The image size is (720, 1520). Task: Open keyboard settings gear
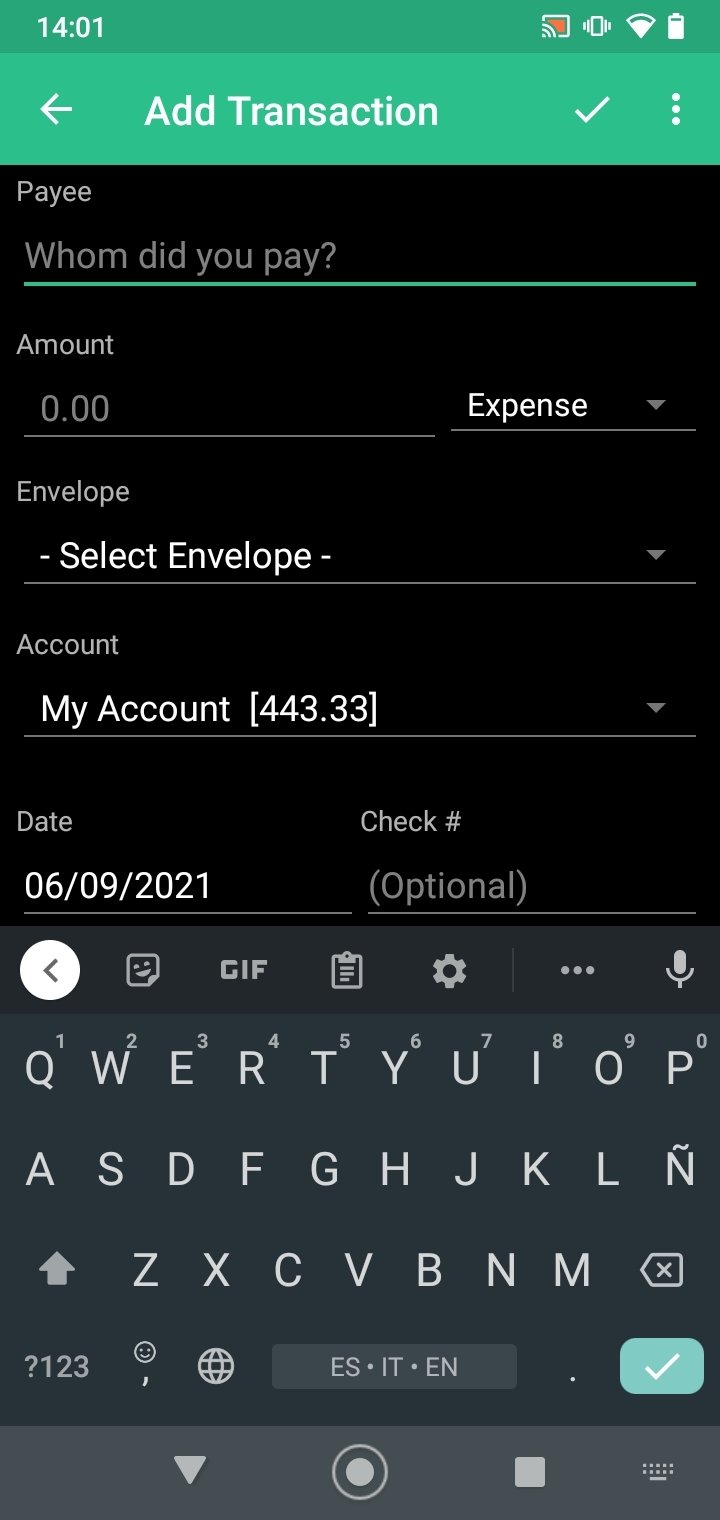(449, 970)
